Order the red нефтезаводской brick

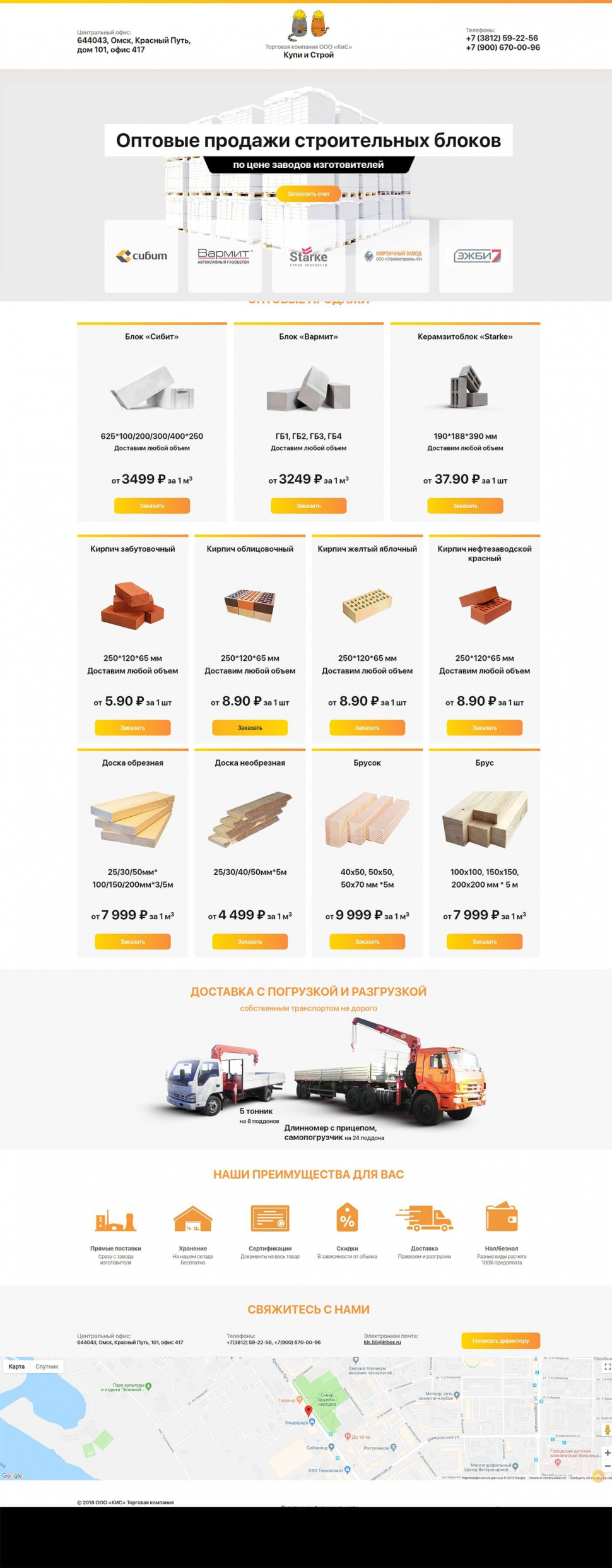click(x=485, y=728)
